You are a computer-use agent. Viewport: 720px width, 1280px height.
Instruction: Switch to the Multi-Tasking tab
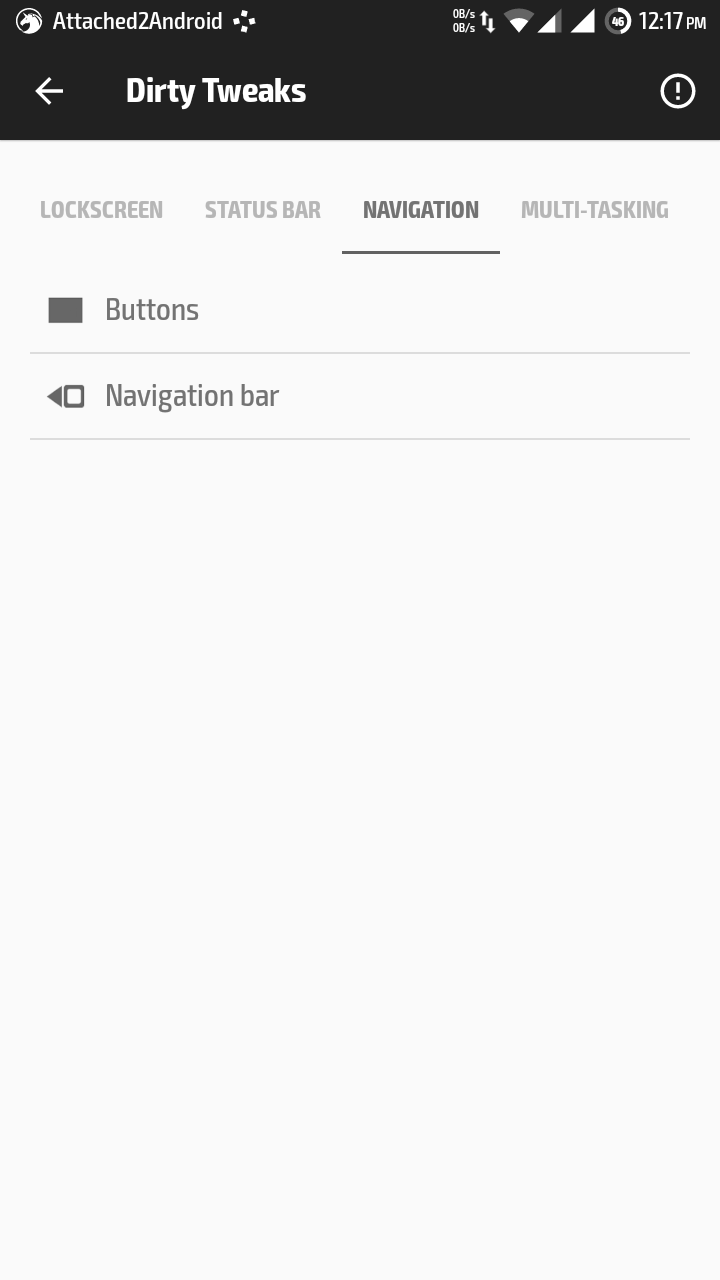click(595, 210)
